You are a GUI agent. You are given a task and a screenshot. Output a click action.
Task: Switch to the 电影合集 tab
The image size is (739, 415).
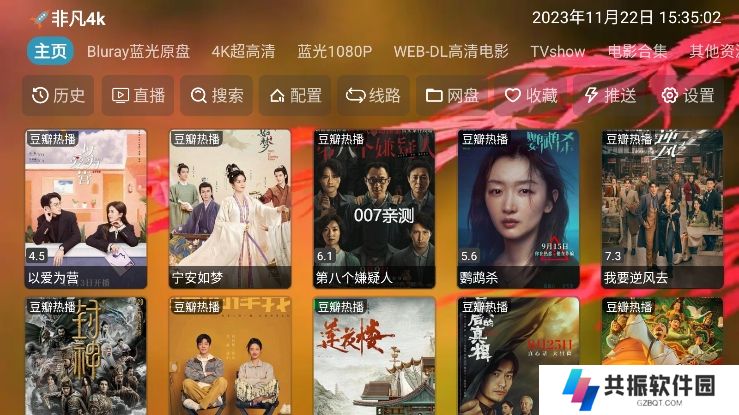tap(636, 51)
